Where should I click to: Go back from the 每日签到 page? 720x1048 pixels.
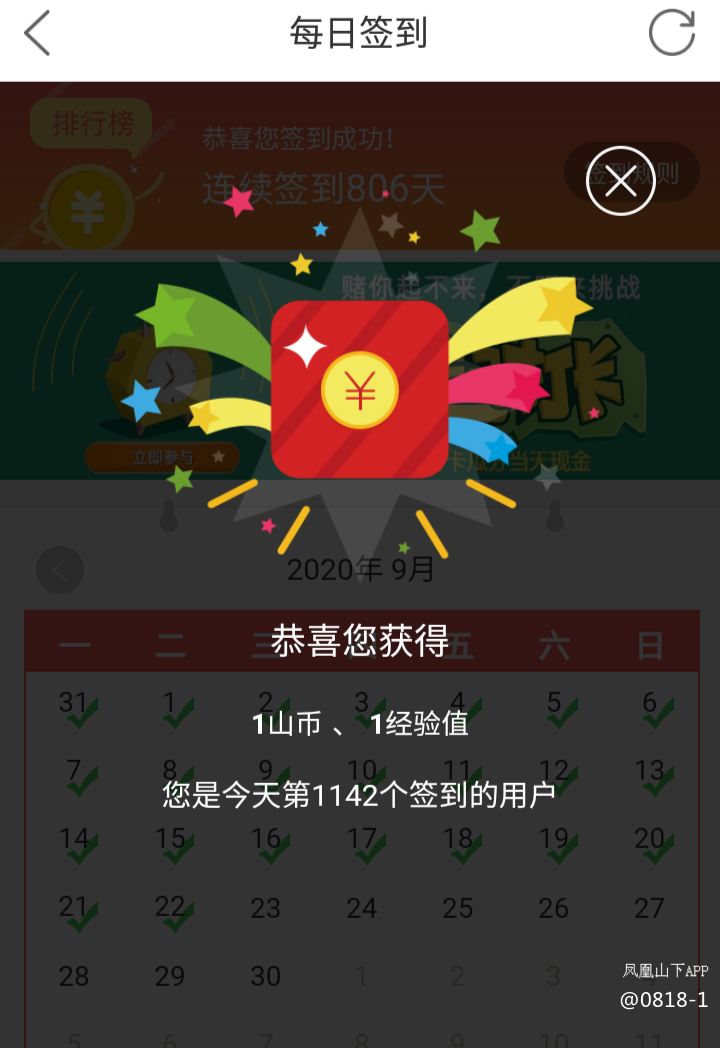coord(38,33)
